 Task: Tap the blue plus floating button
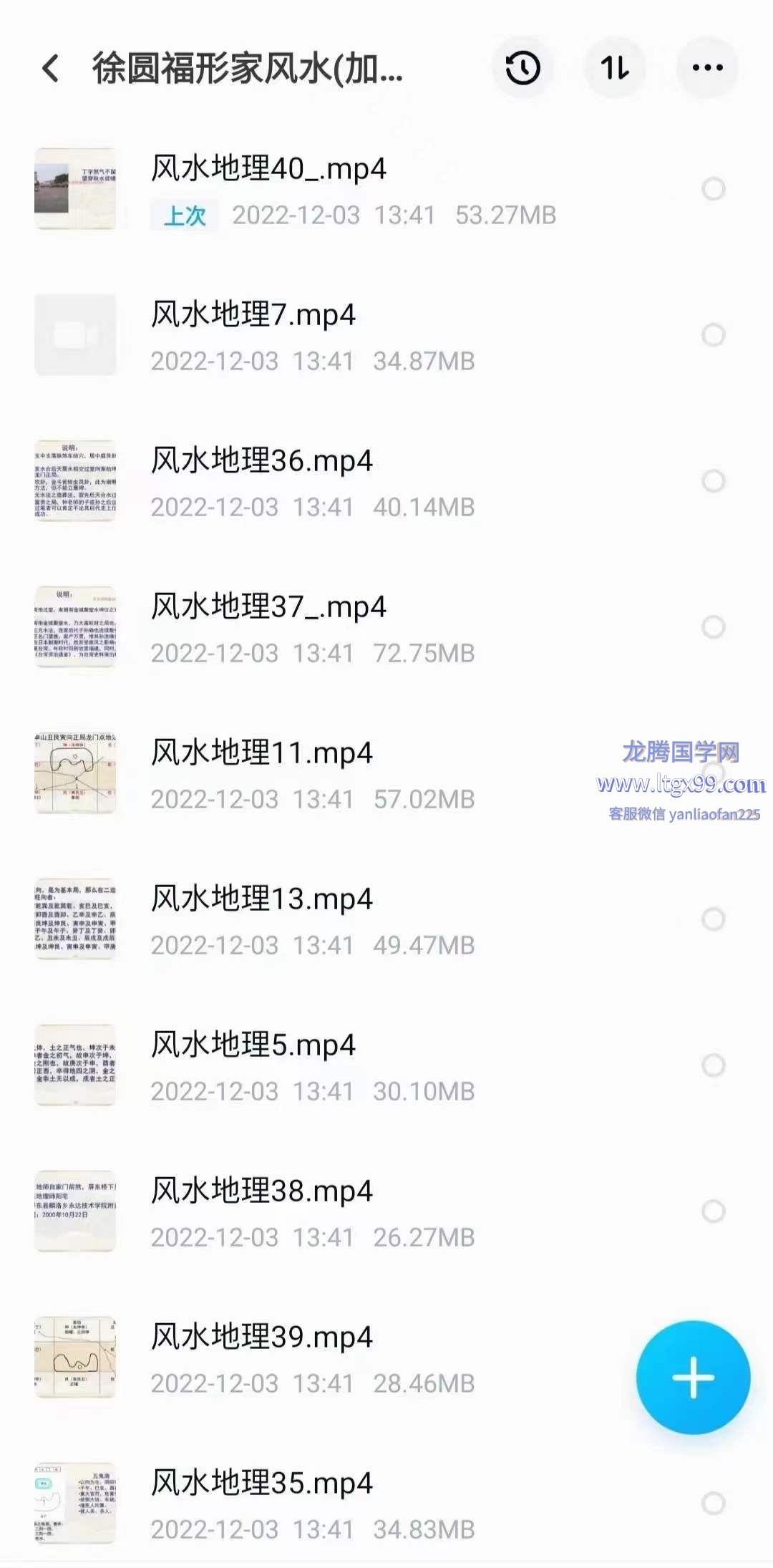tap(692, 1377)
